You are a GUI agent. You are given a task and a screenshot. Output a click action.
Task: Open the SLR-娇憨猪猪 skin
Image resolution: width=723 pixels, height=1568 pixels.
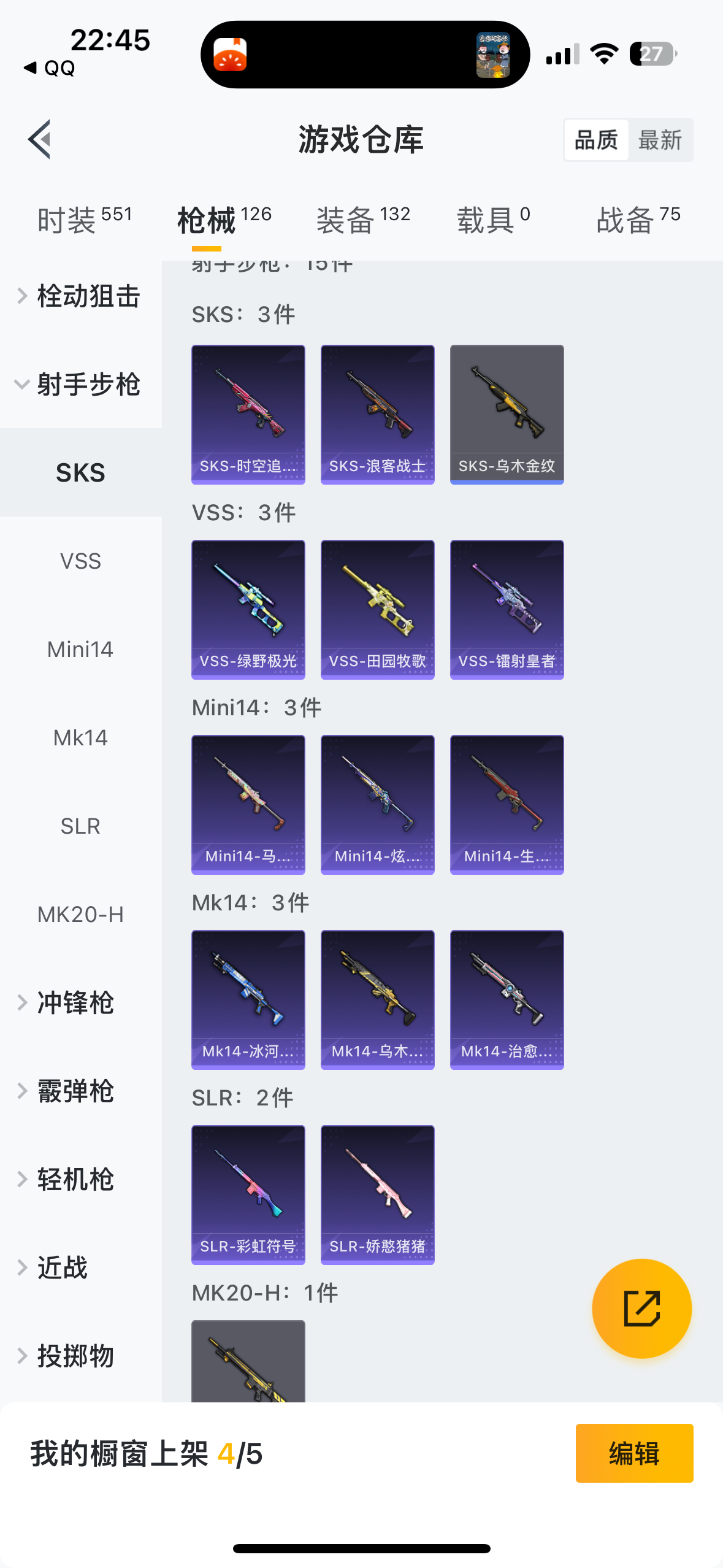click(x=377, y=1194)
